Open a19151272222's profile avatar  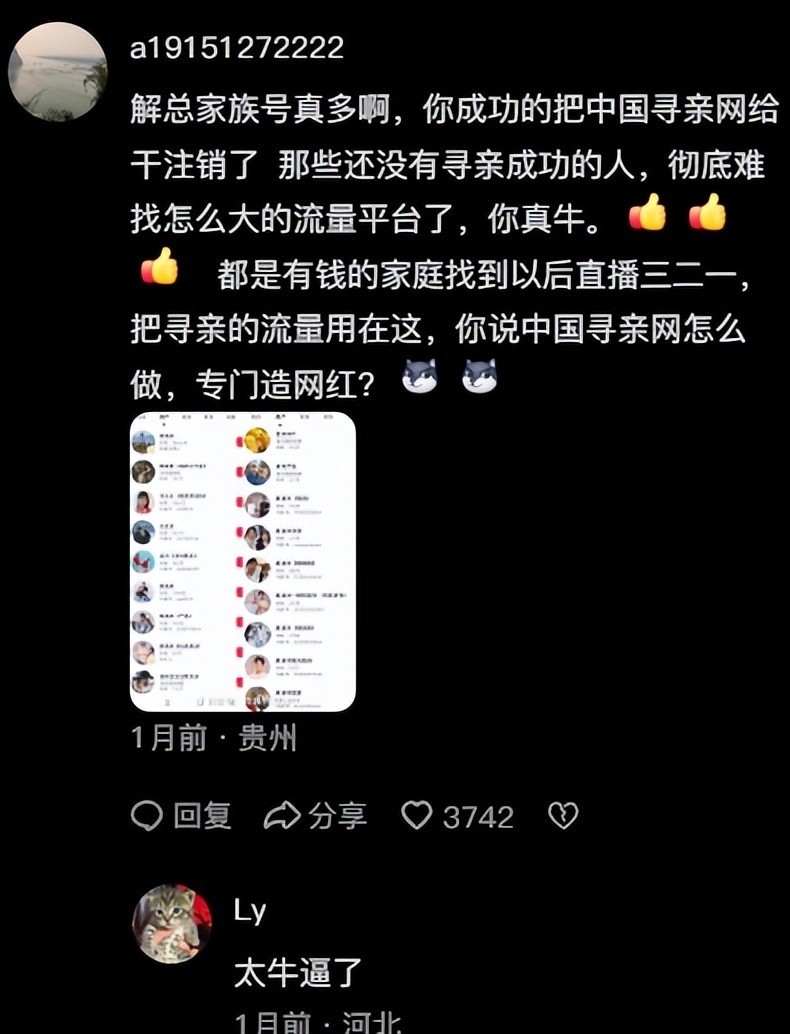[x=57, y=72]
